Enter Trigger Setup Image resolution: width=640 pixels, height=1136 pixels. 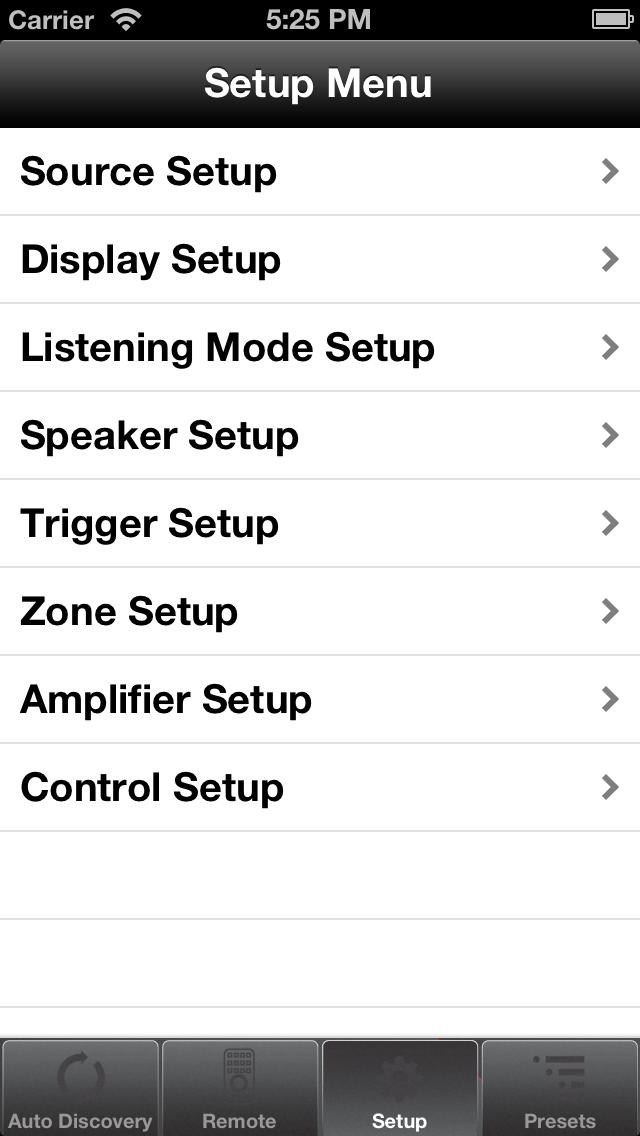(x=320, y=524)
